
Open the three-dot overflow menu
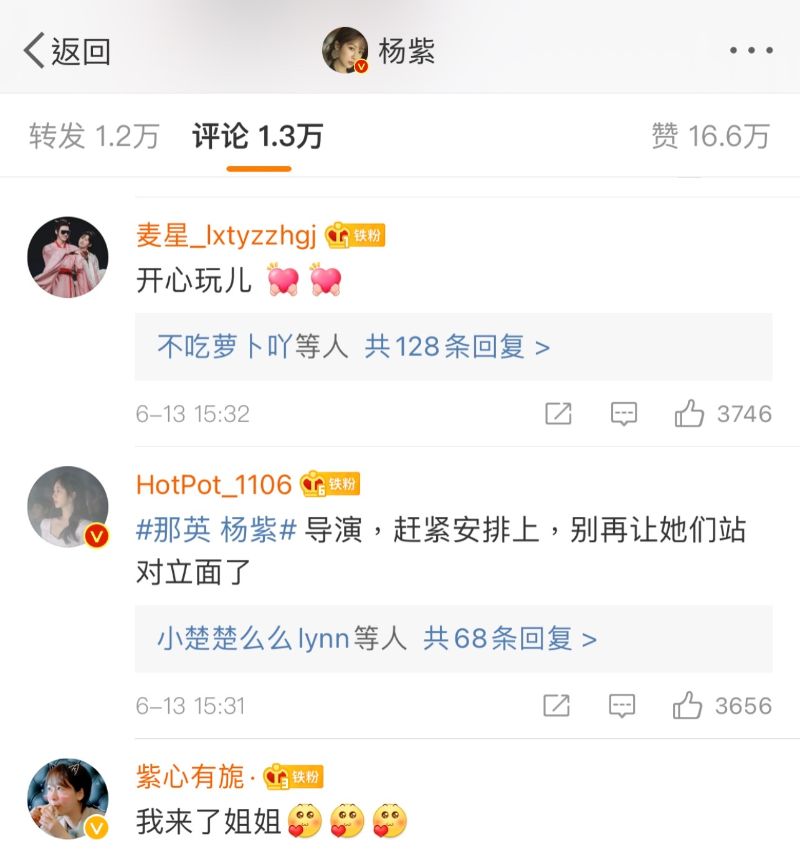(750, 50)
